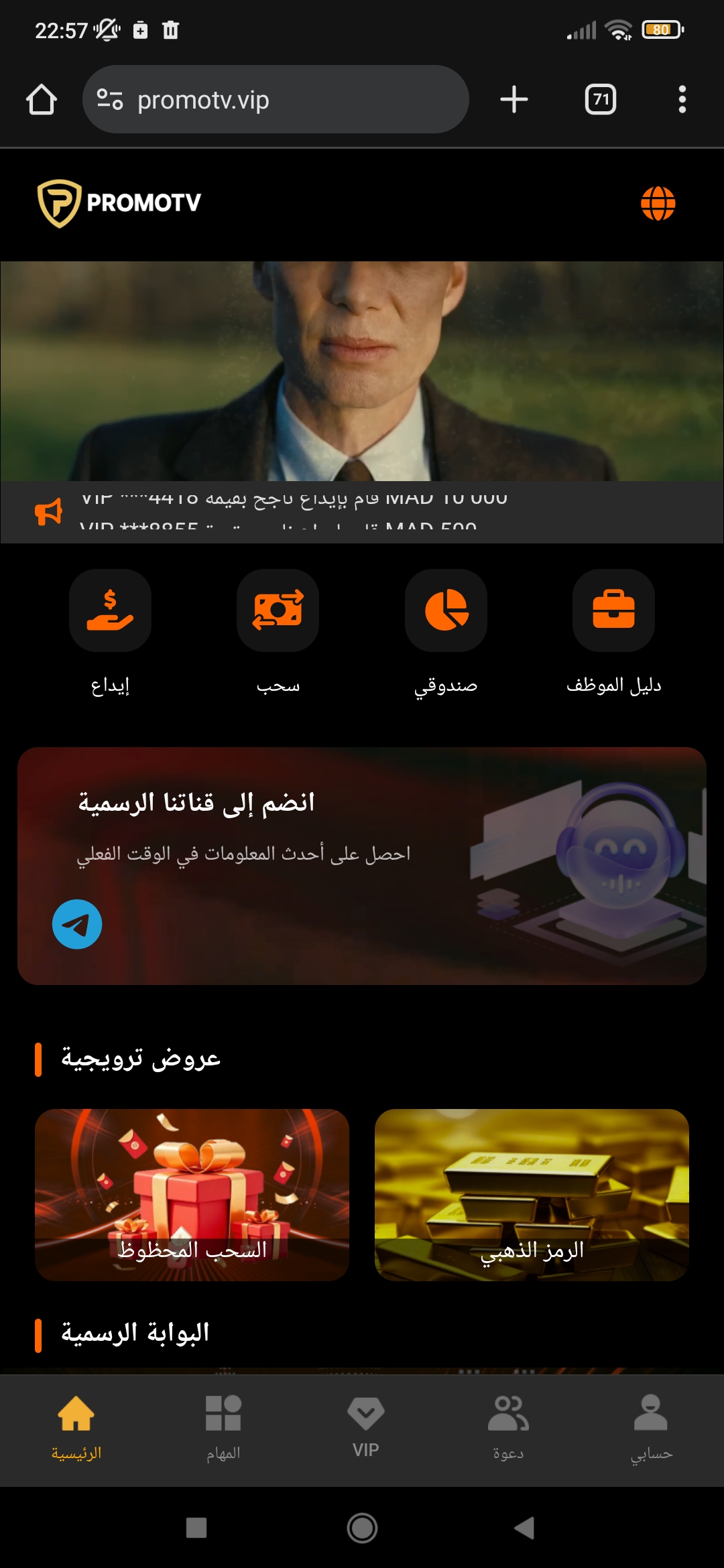Screen dimensions: 724x1568
Task: Tap the promotv.vip address bar
Action: (x=275, y=100)
